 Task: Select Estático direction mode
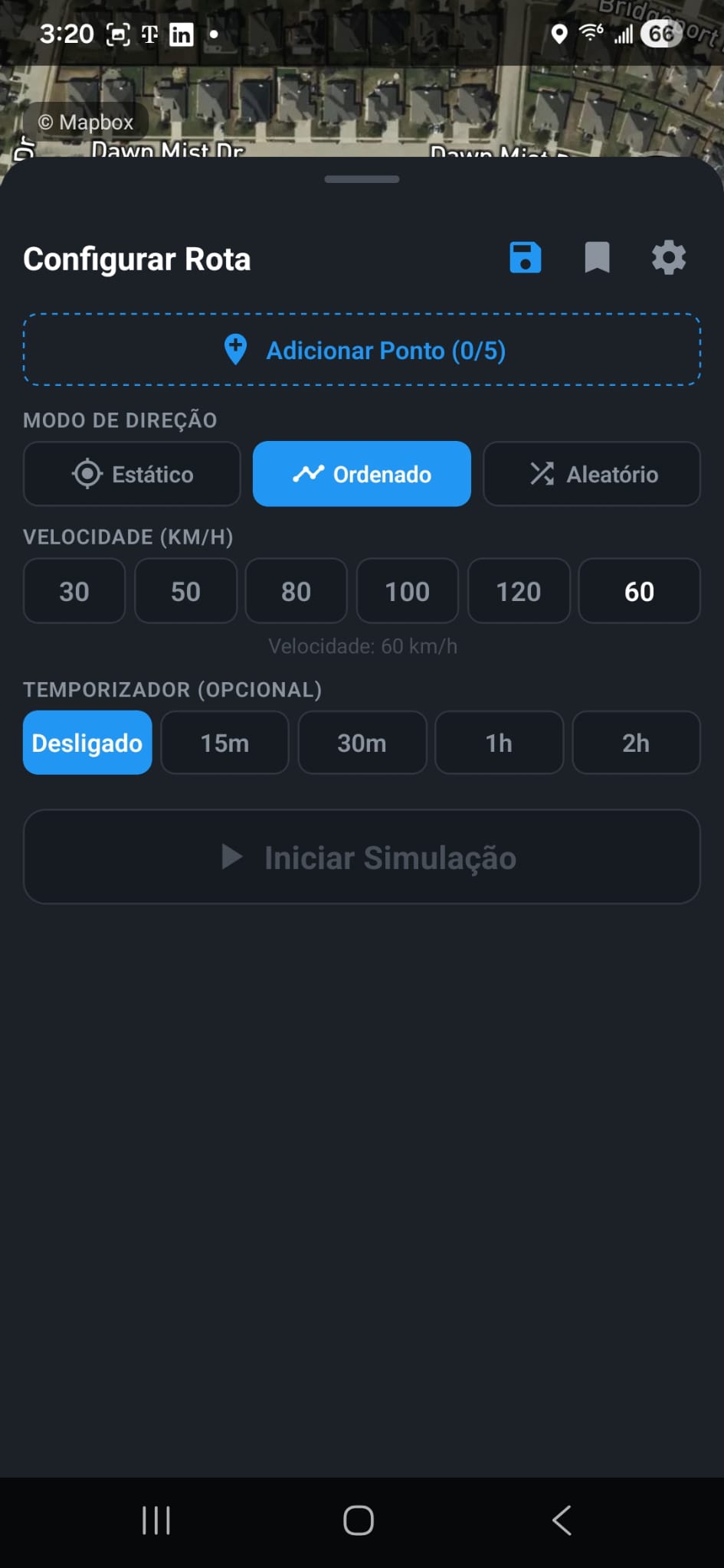click(132, 474)
